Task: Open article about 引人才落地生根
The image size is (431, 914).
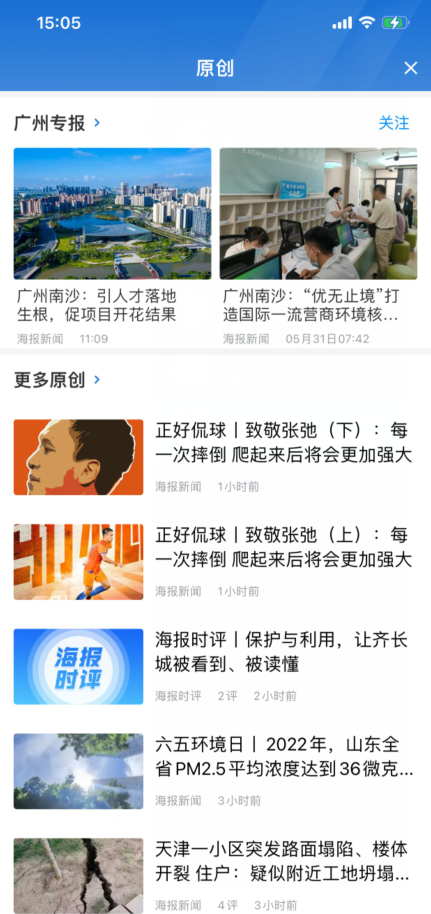Action: [113, 247]
